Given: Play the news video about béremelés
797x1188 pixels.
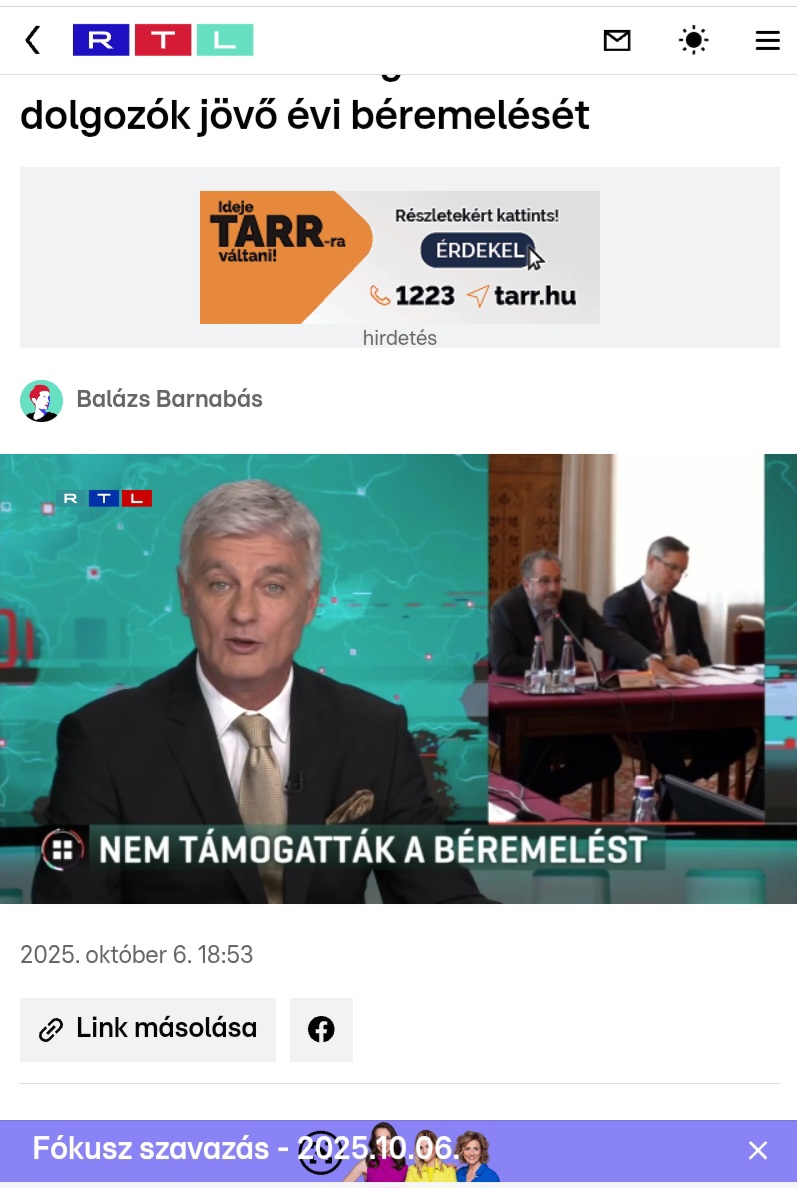Looking at the screenshot, I should point(398,678).
